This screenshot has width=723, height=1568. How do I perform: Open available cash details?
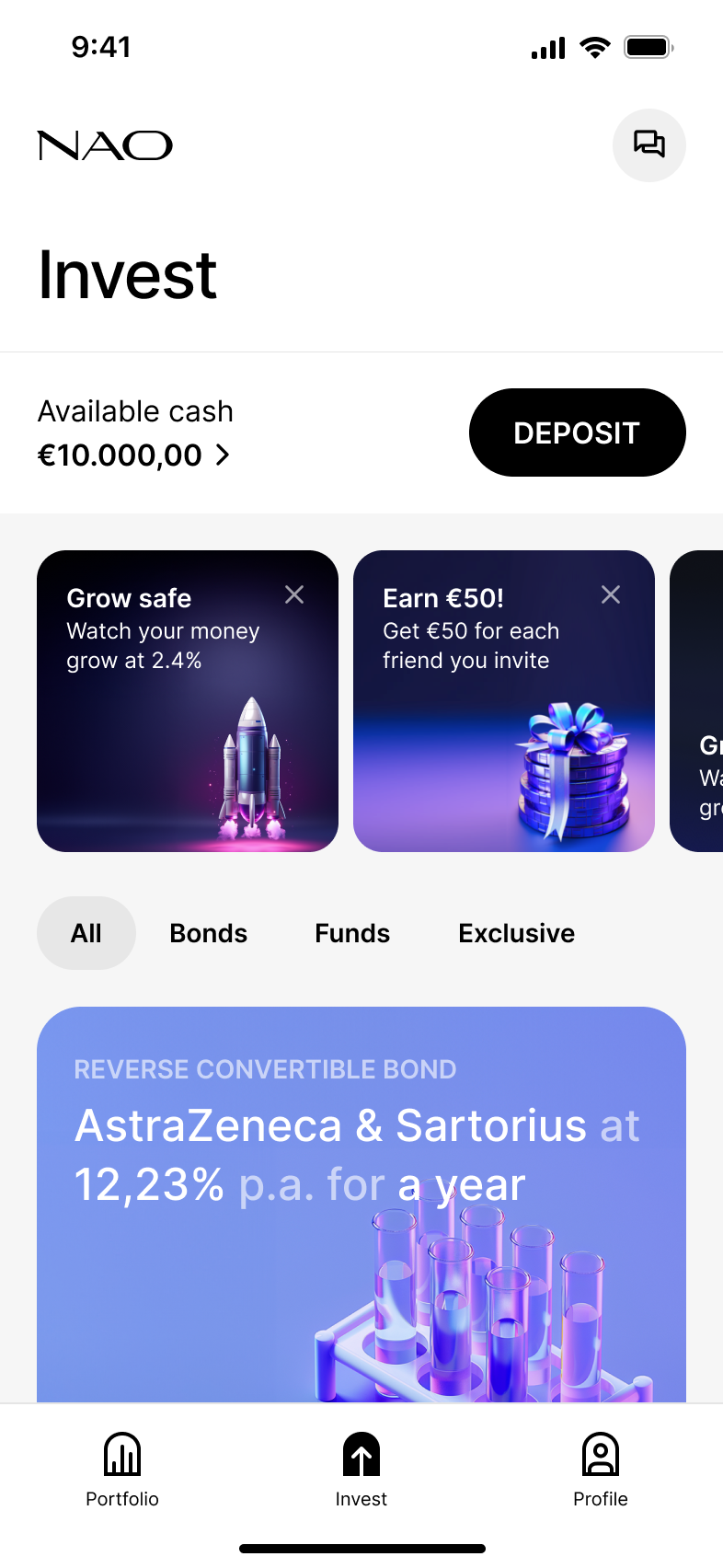point(134,455)
